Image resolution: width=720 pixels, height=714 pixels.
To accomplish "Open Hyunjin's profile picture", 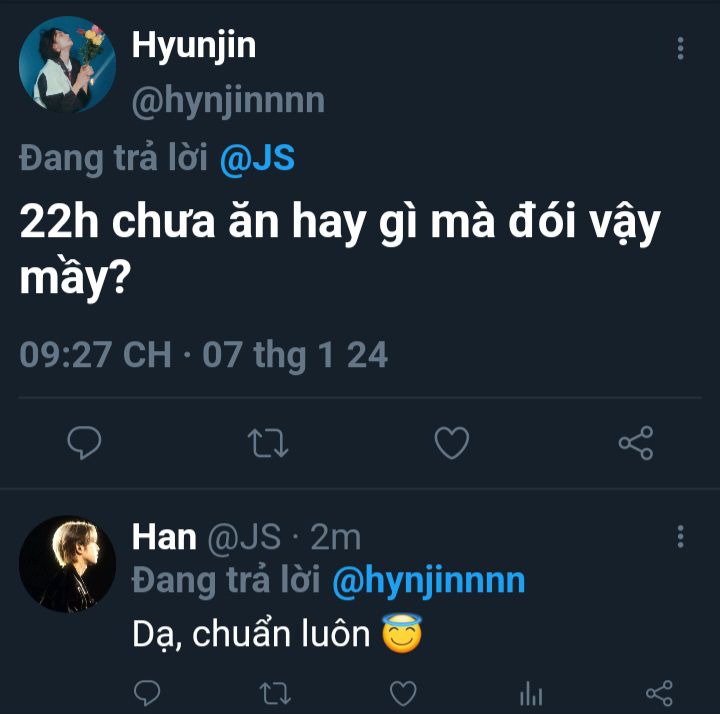I will click(67, 64).
